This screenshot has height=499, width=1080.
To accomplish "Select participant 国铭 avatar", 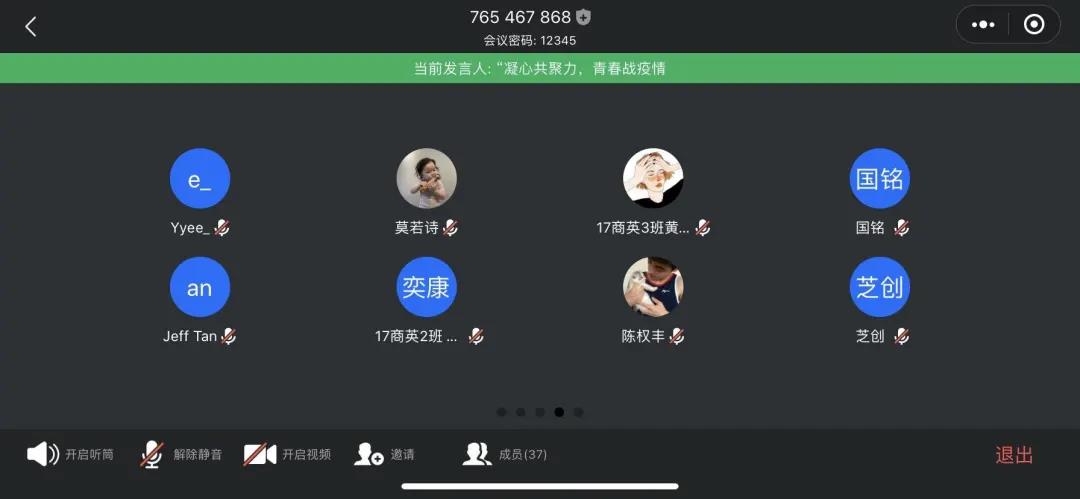I will [880, 179].
